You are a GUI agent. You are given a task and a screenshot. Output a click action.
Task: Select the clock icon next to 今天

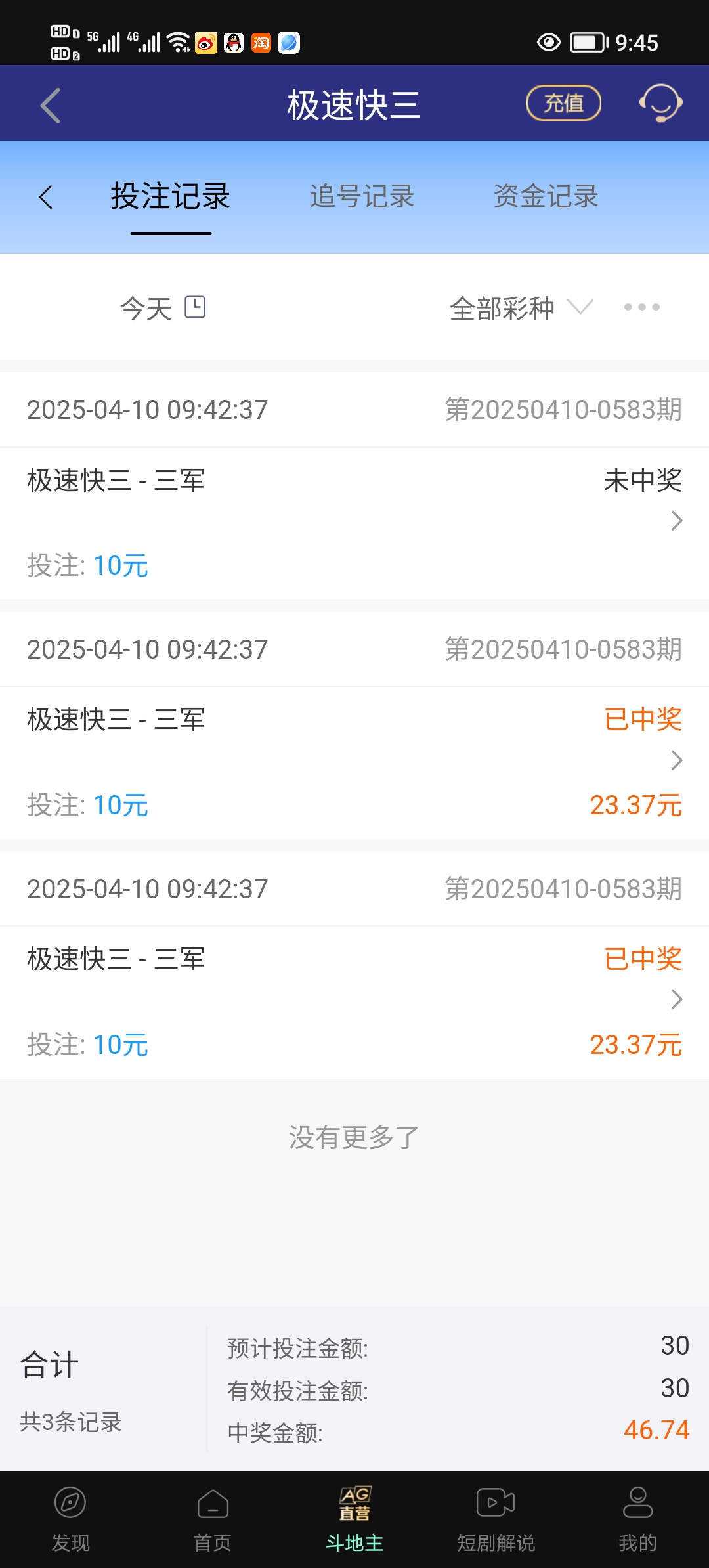pyautogui.click(x=196, y=307)
